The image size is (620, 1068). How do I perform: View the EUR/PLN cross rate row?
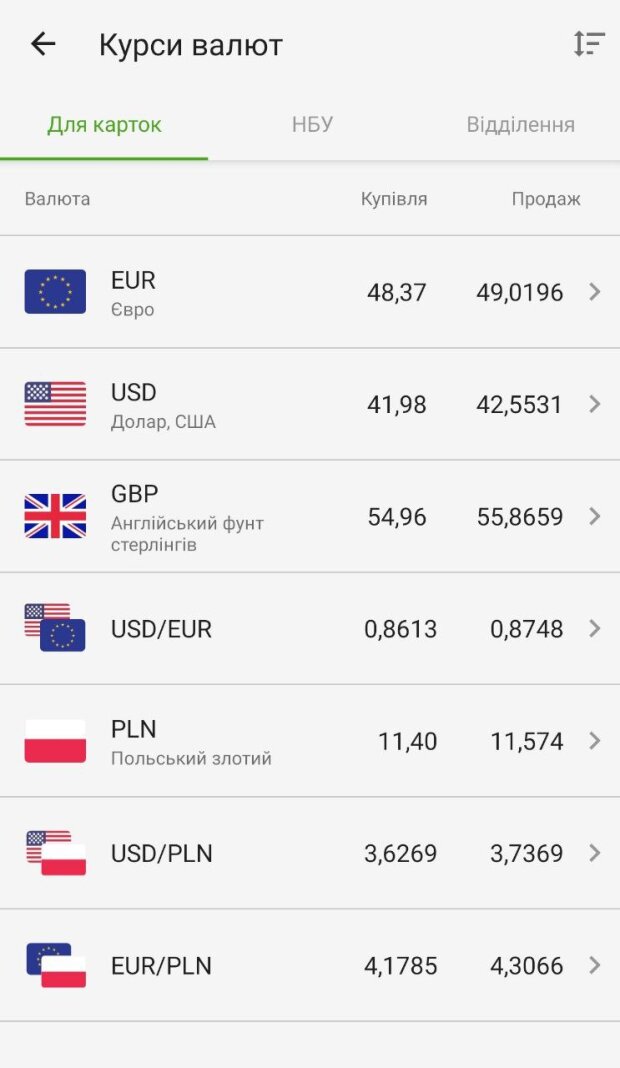coord(310,965)
